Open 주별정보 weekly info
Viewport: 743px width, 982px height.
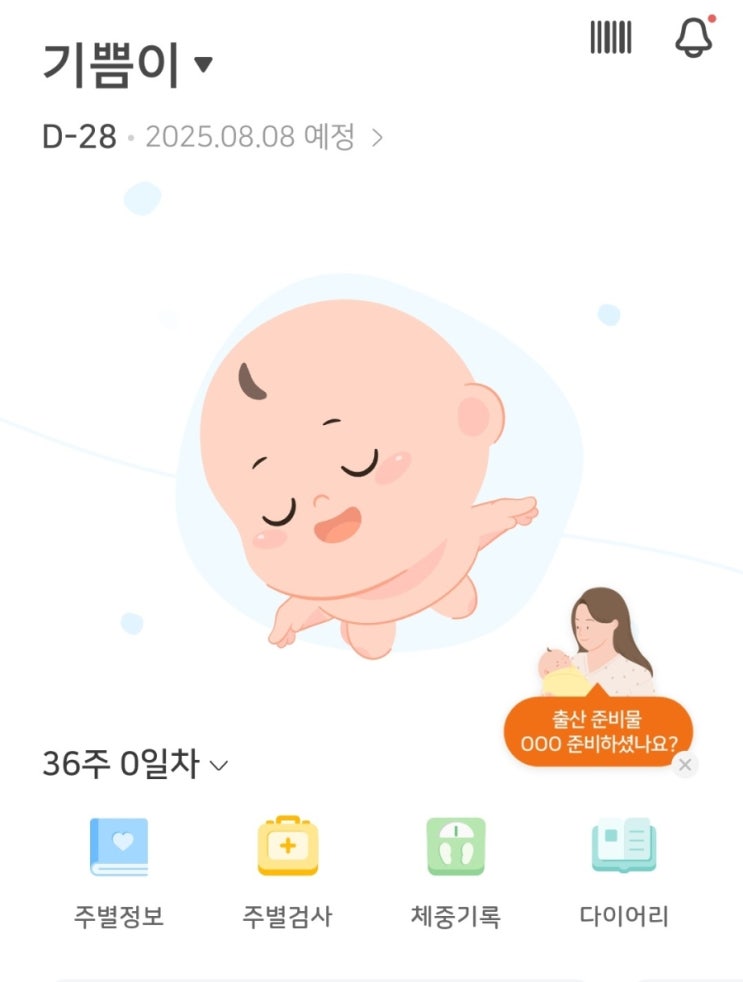[x=119, y=872]
